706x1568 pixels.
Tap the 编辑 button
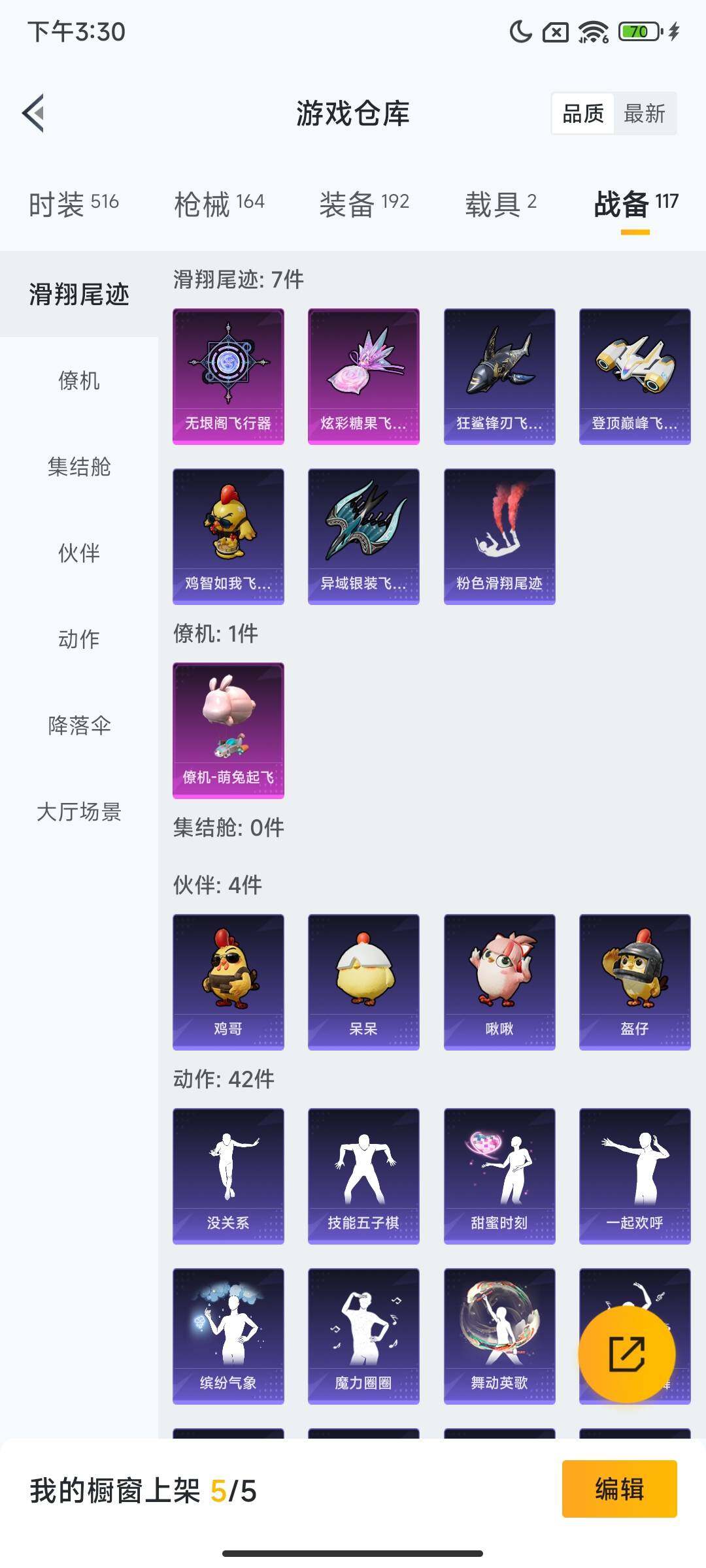pos(619,1489)
